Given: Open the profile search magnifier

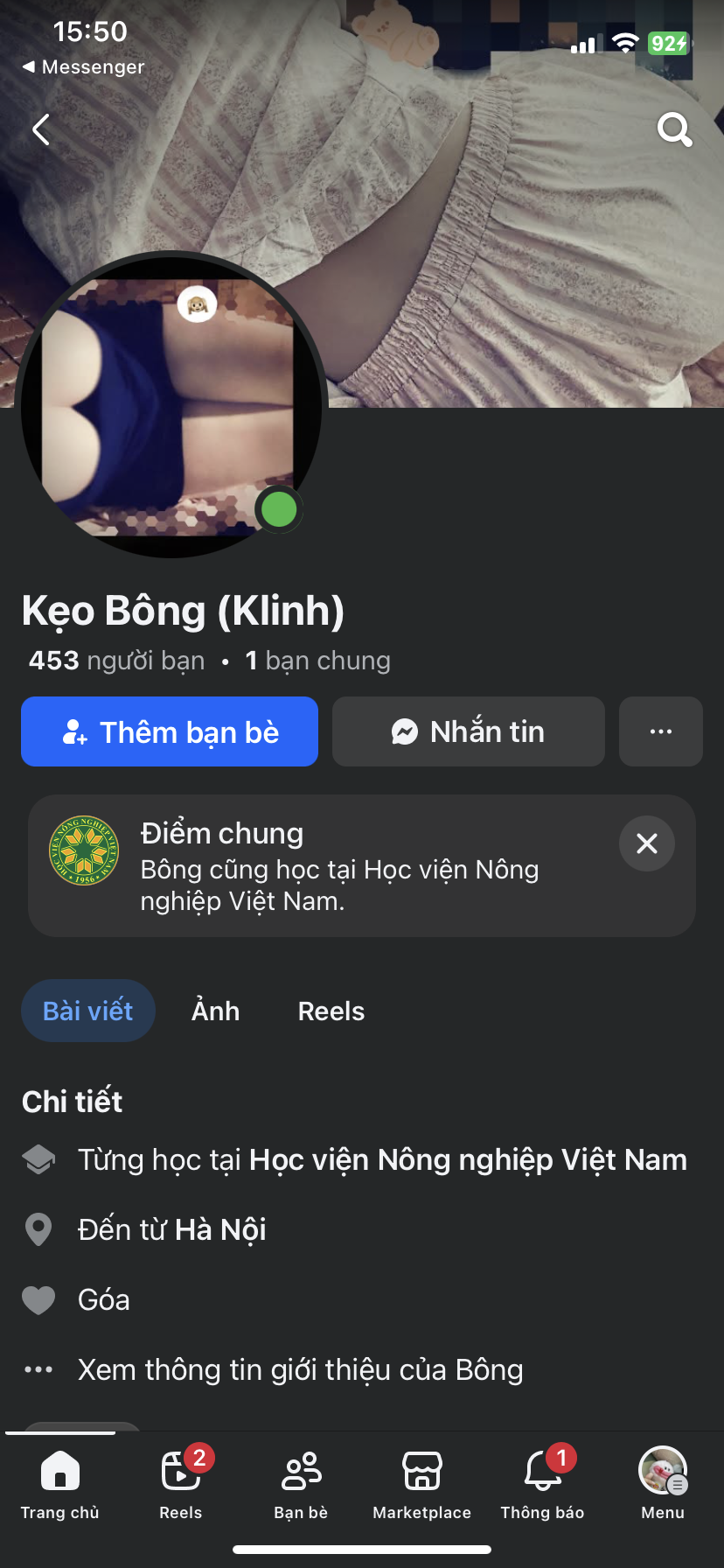Looking at the screenshot, I should (x=674, y=129).
